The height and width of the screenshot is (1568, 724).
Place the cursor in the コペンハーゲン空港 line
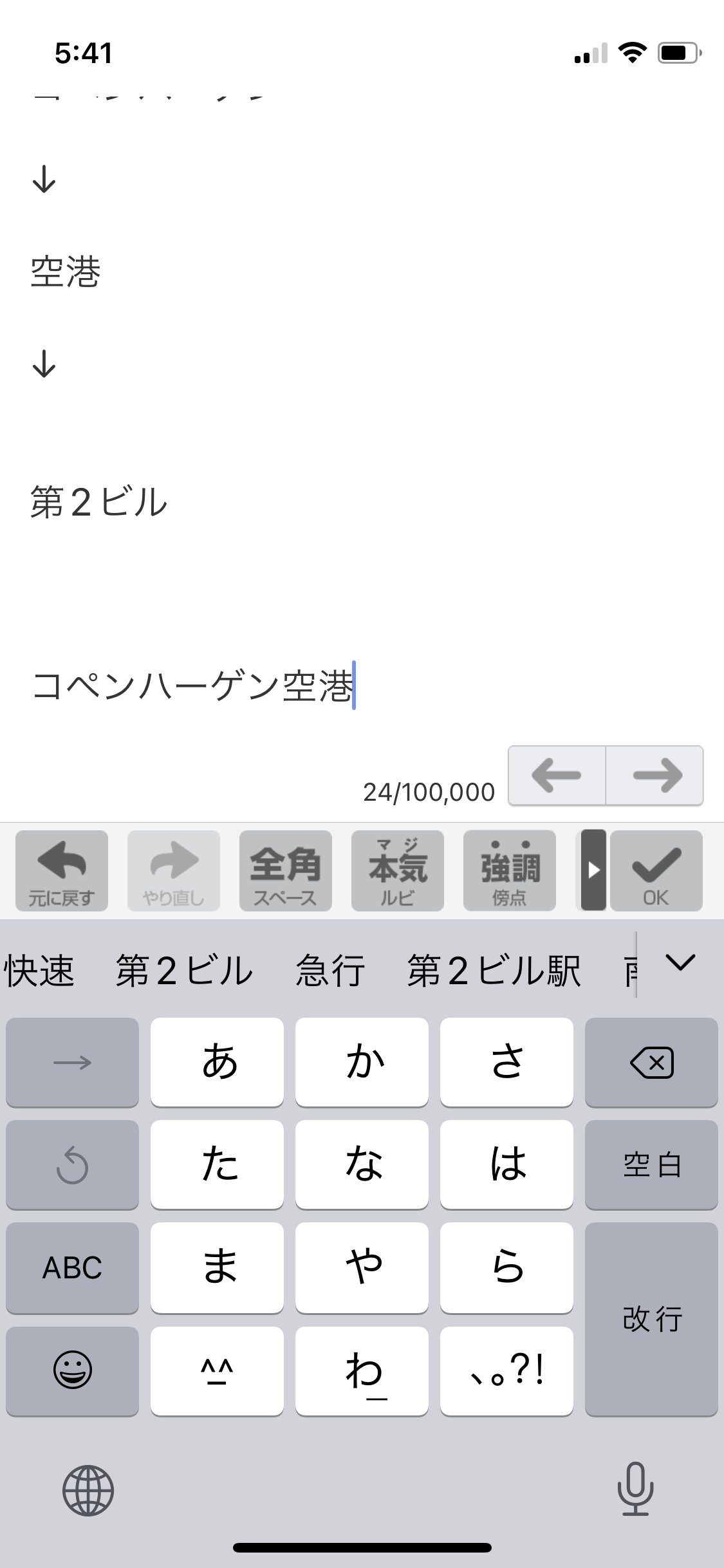click(x=193, y=686)
